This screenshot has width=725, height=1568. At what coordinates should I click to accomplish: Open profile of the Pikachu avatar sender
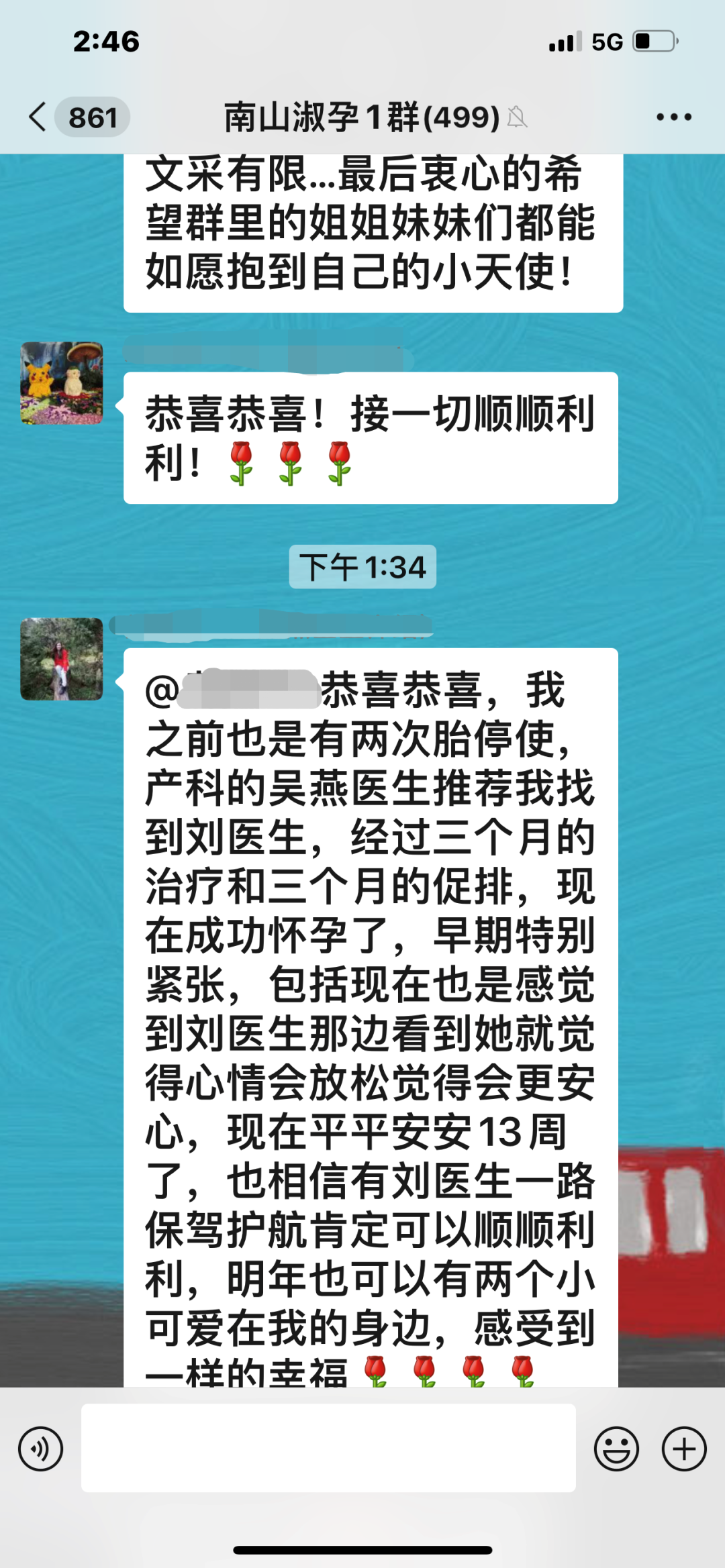point(62,383)
